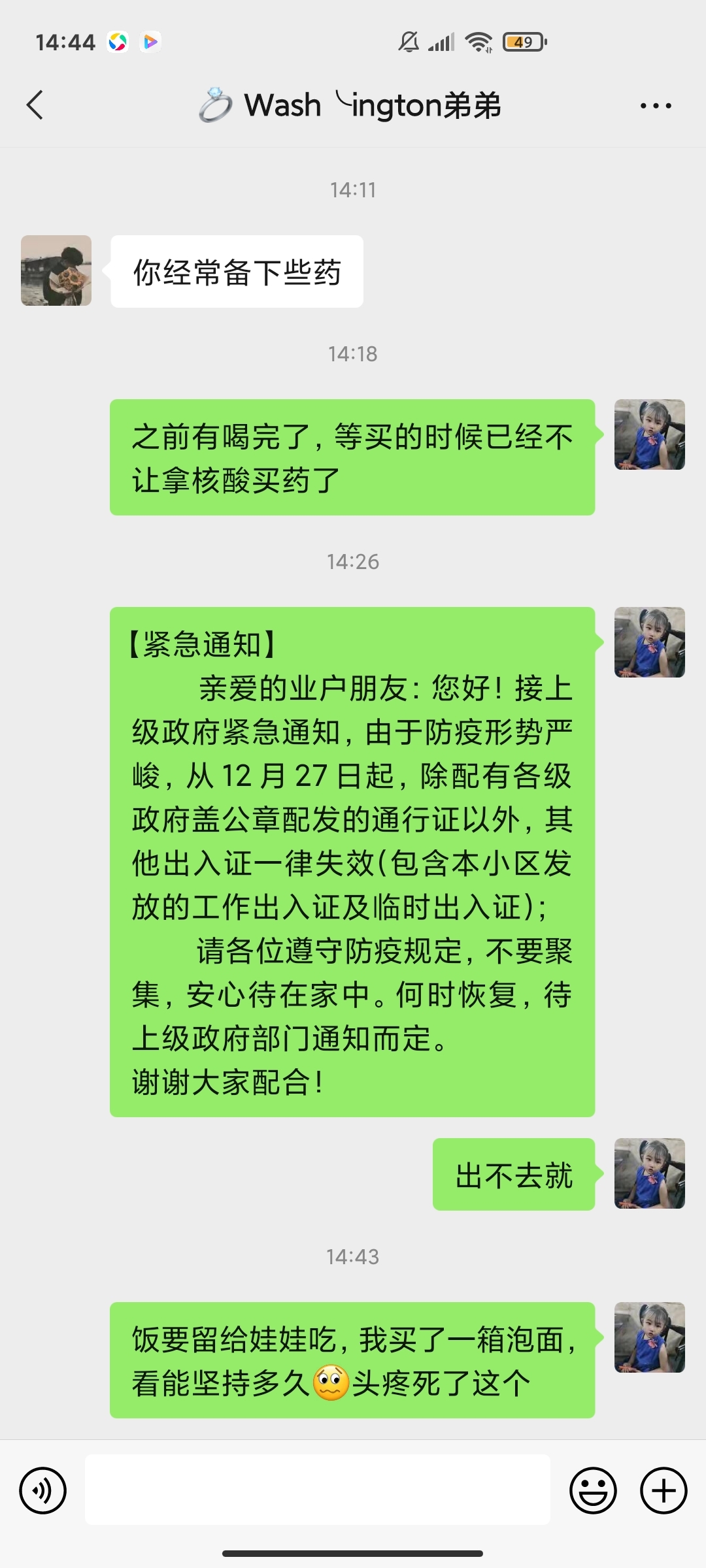Switch to voice message input
The height and width of the screenshot is (1568, 706).
coord(43,1490)
